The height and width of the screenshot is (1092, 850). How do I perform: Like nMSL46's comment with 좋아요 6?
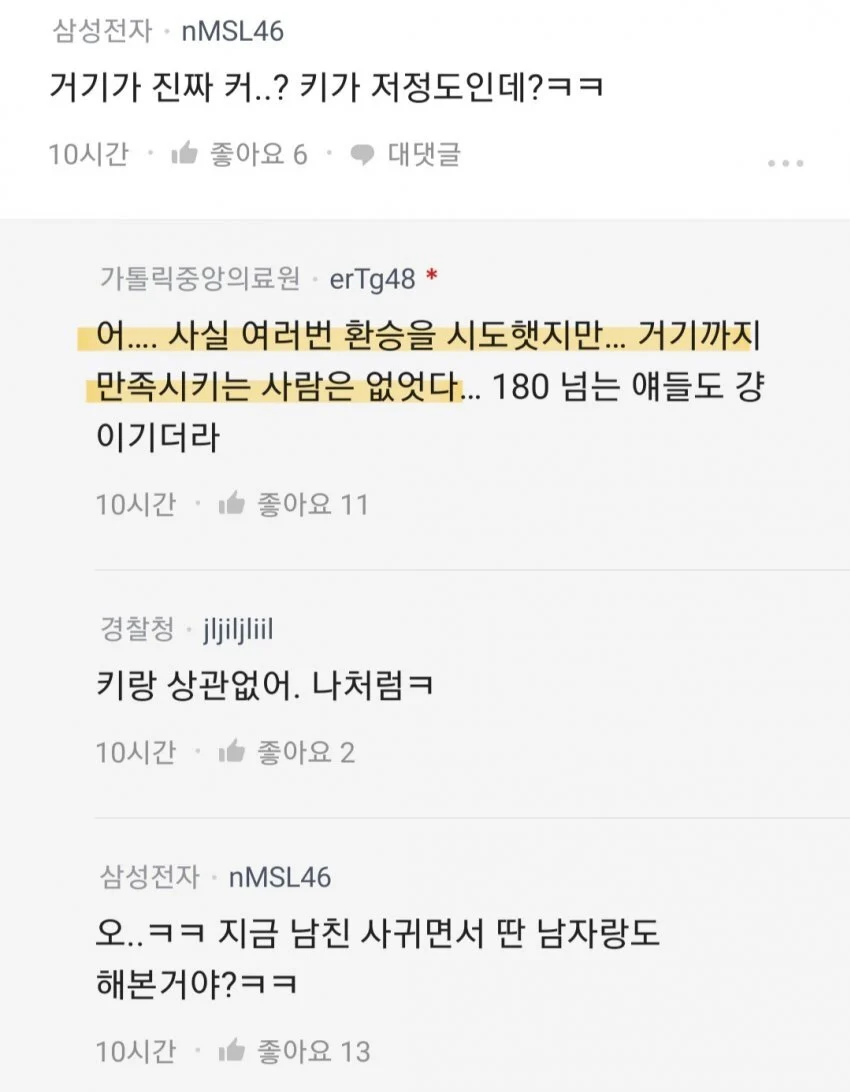point(185,155)
